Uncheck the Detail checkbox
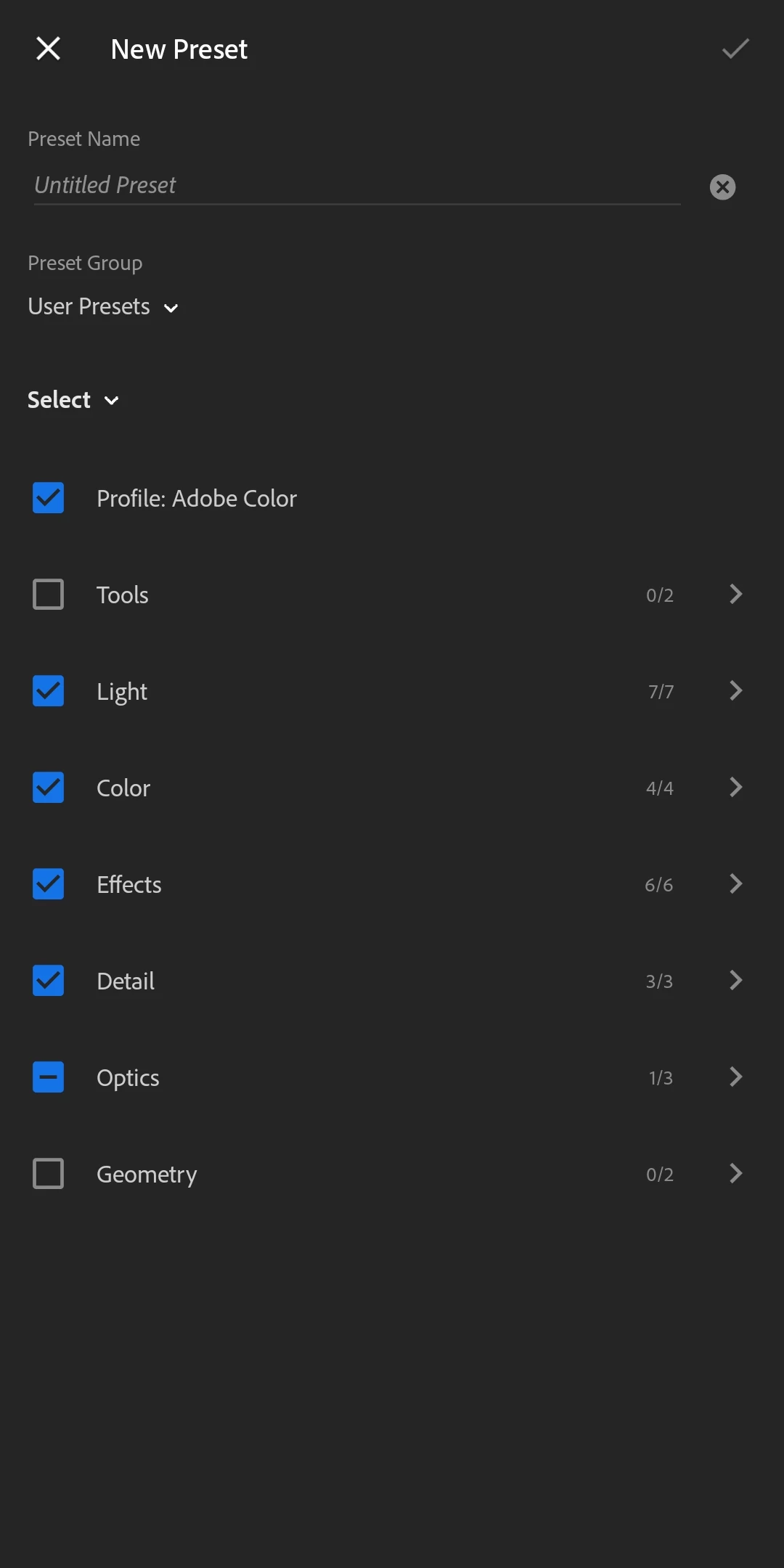This screenshot has height=1568, width=784. coord(48,981)
